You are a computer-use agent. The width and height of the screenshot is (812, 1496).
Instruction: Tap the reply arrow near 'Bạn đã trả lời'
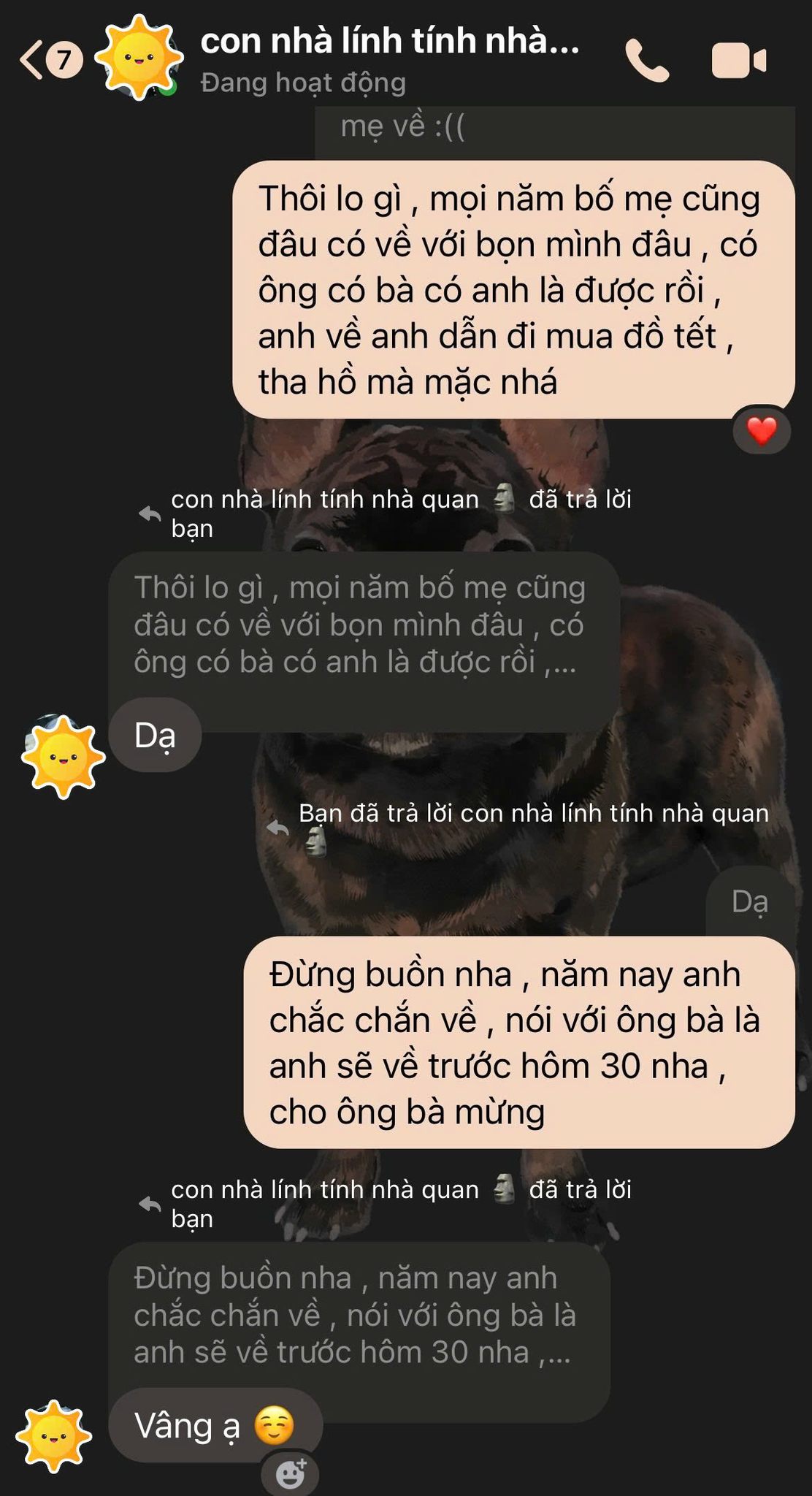276,829
